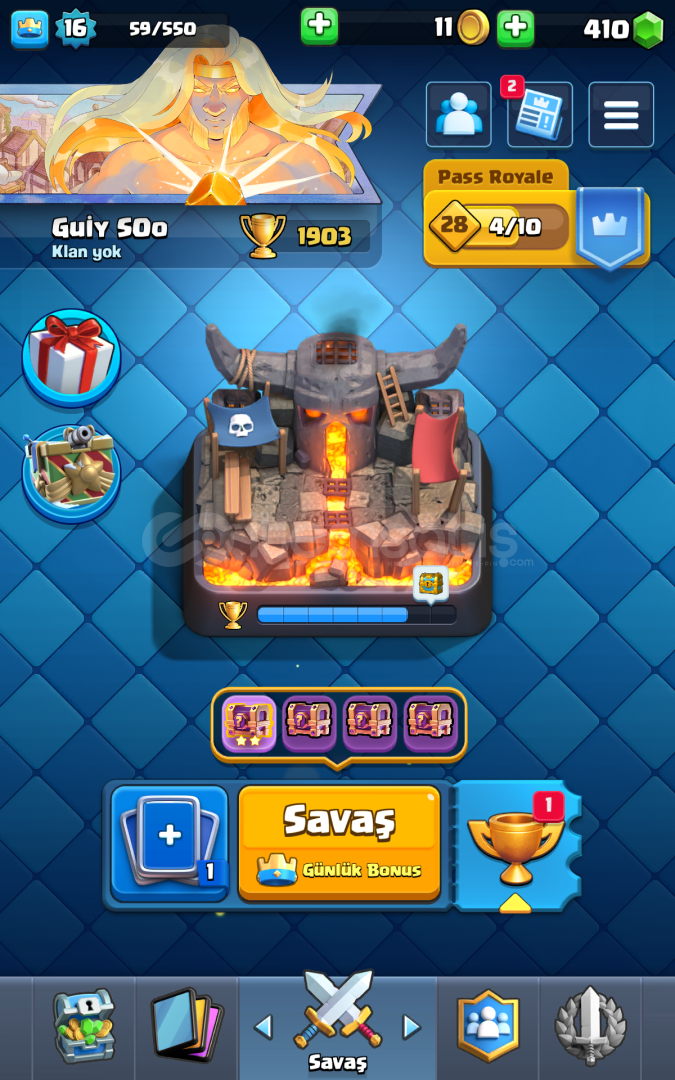The height and width of the screenshot is (1080, 675).
Task: Switch to the clan shield tab
Action: coord(488,1027)
